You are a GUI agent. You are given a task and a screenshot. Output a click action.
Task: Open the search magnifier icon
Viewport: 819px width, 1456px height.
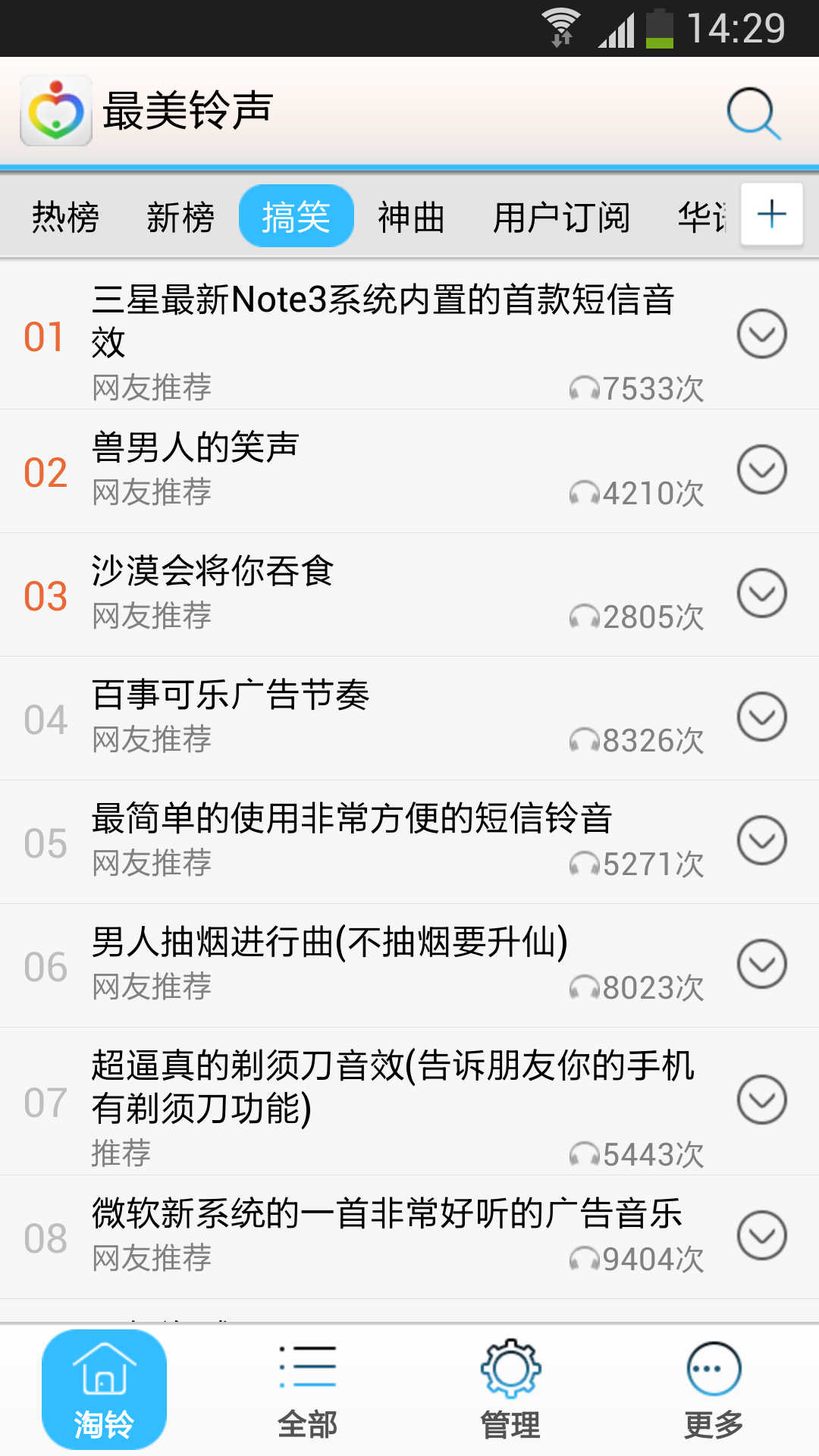pyautogui.click(x=753, y=113)
